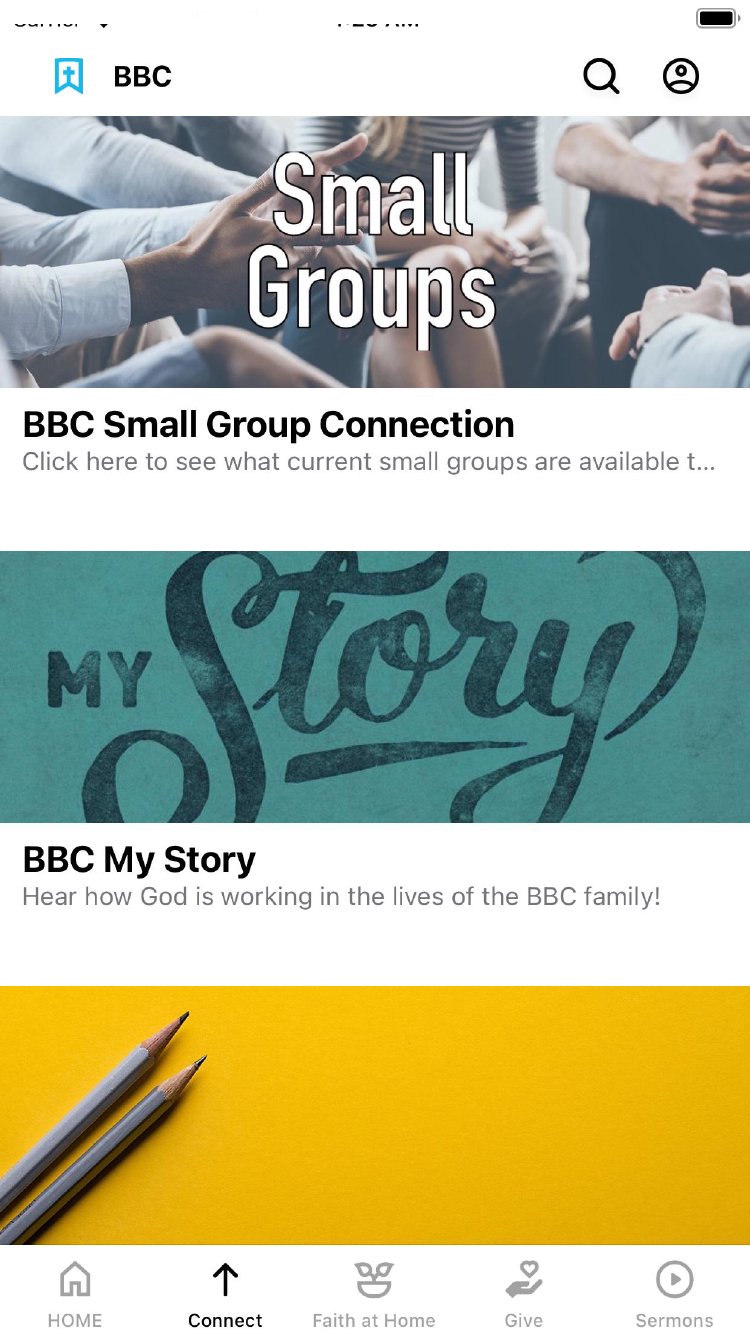Screen dimensions: 750x1334
Task: Switch to the Give tab
Action: (524, 1294)
